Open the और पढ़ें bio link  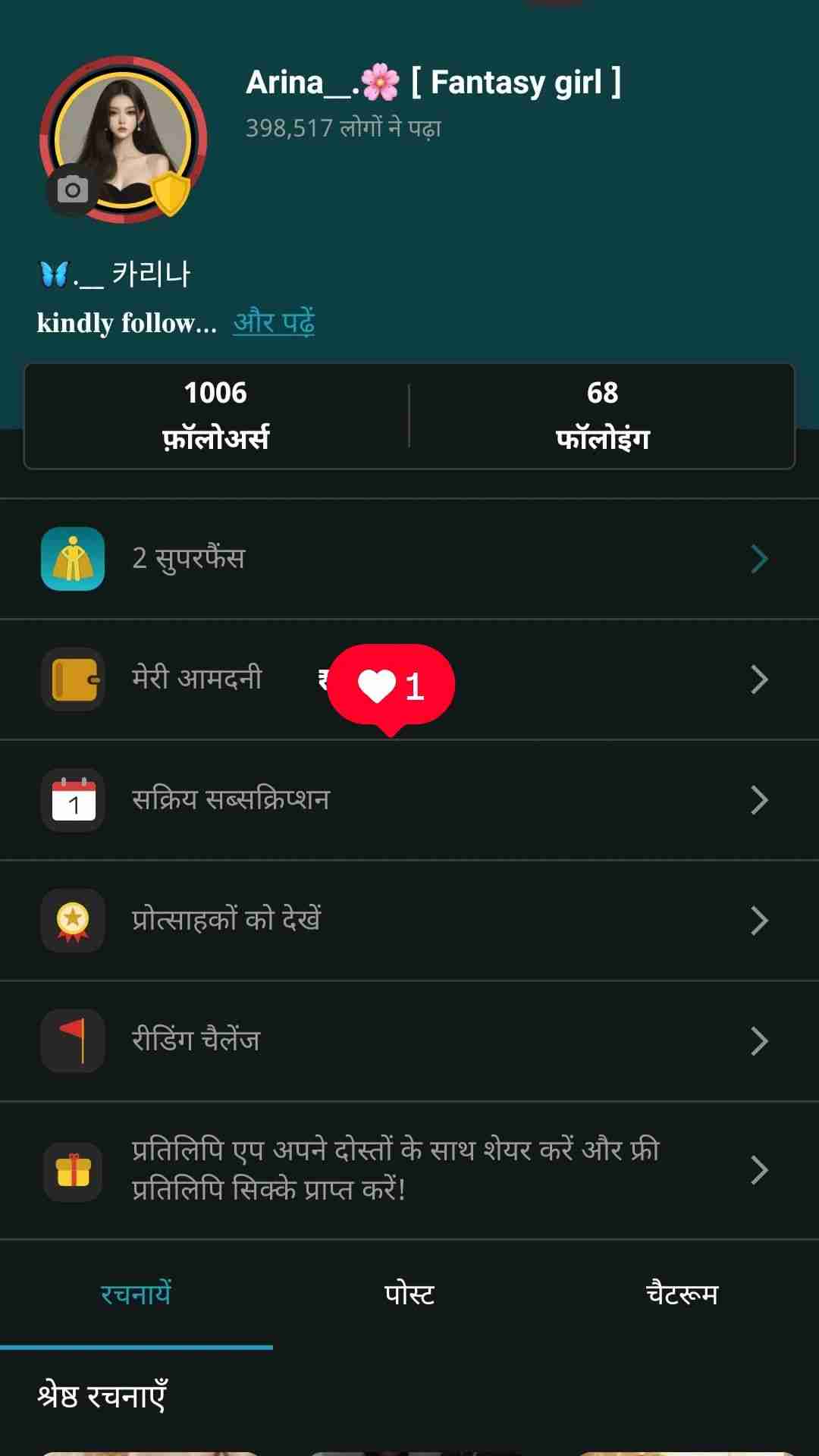tap(273, 322)
